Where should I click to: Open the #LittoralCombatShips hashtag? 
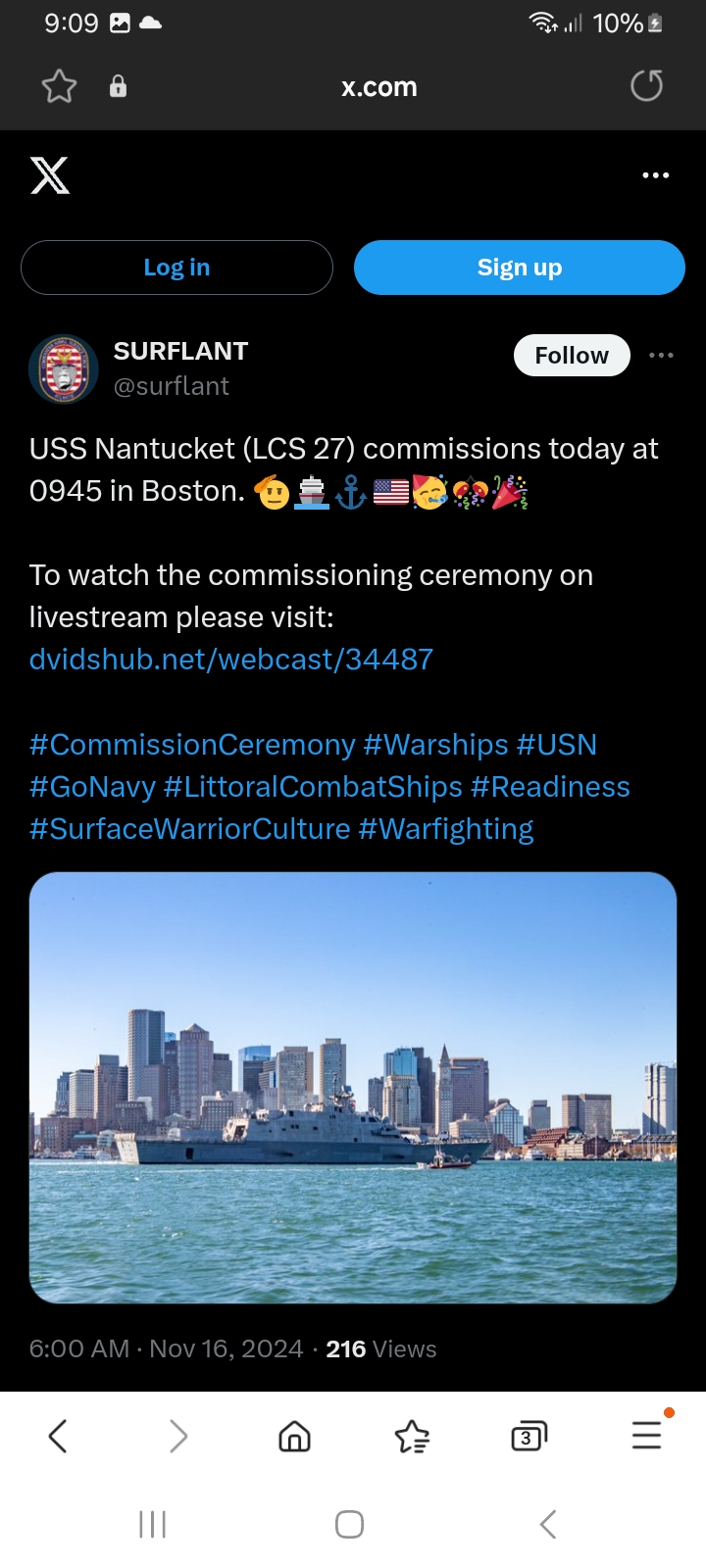(313, 787)
